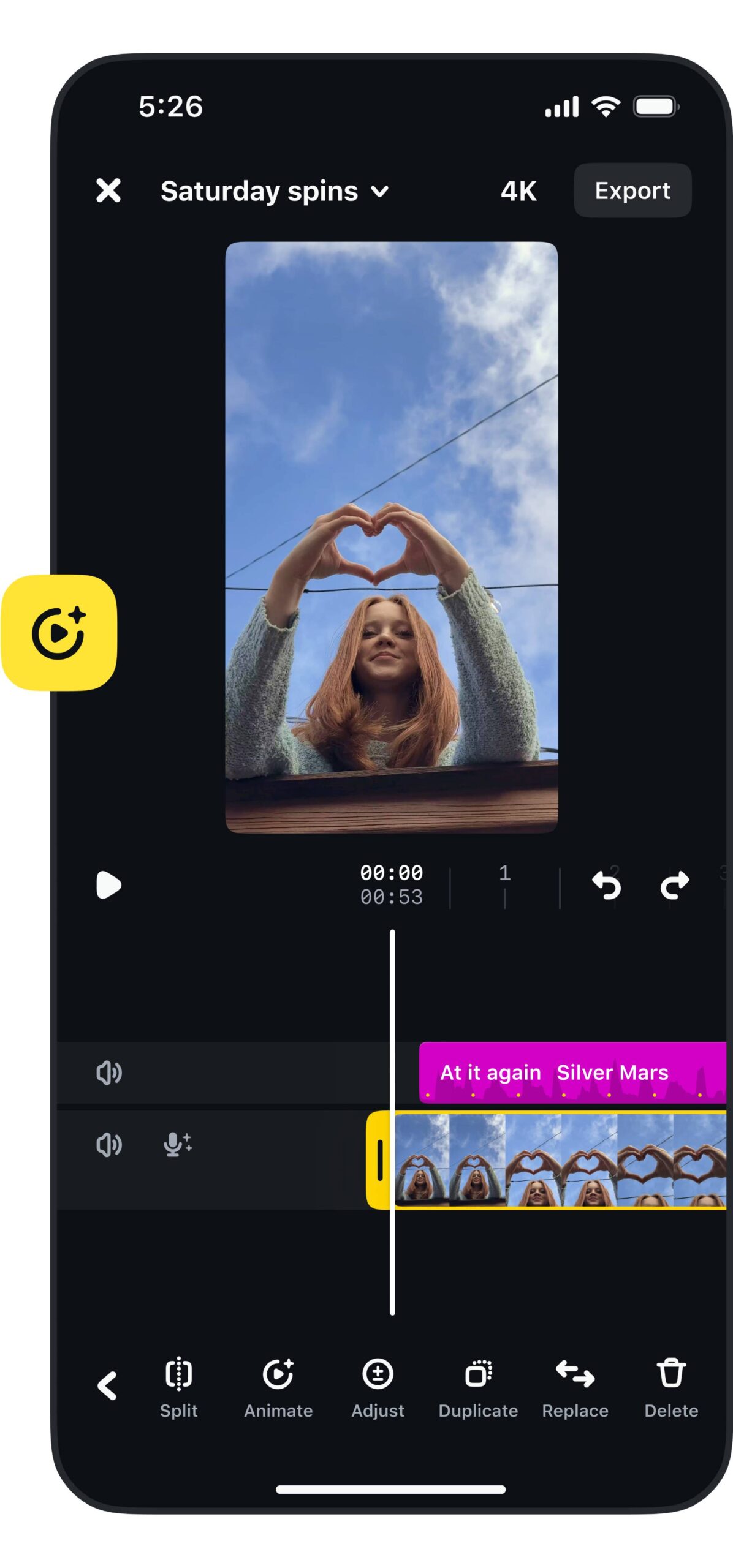Mute the video clip track volume

click(109, 1144)
